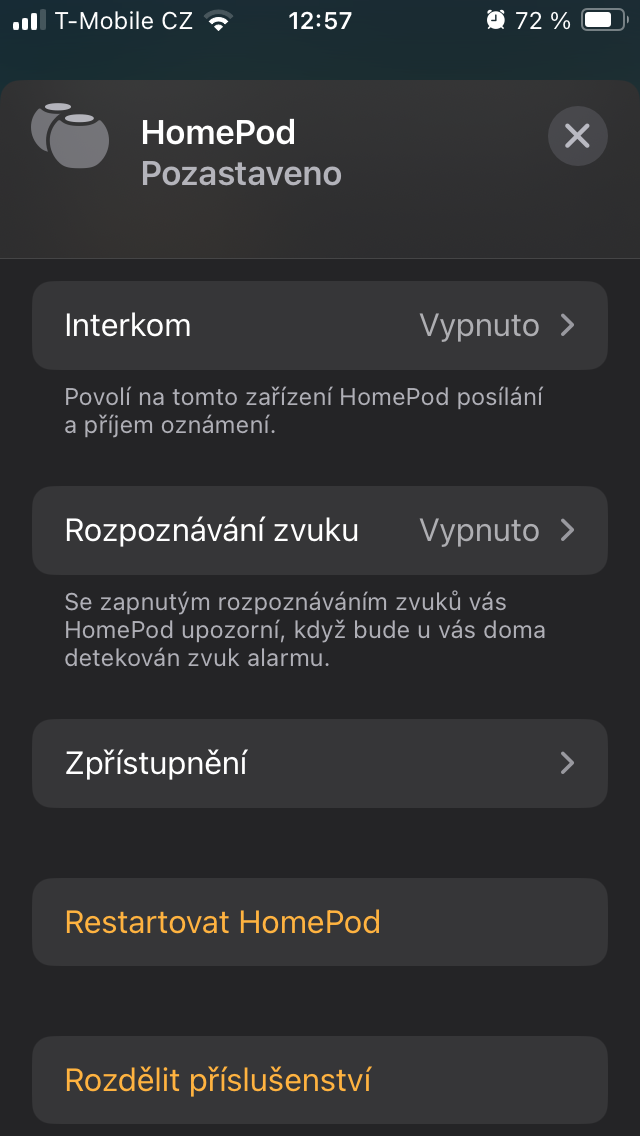This screenshot has width=640, height=1136.
Task: Open Rozpoznávání zvuku settings
Action: (320, 530)
